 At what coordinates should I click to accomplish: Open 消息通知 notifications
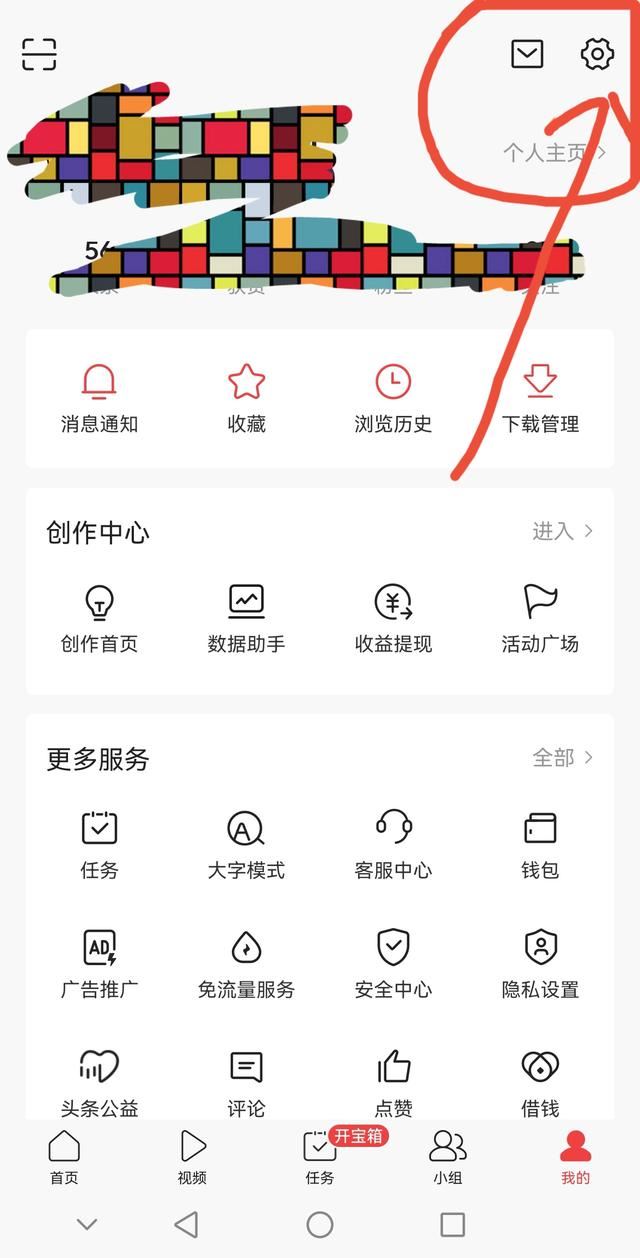pyautogui.click(x=99, y=398)
